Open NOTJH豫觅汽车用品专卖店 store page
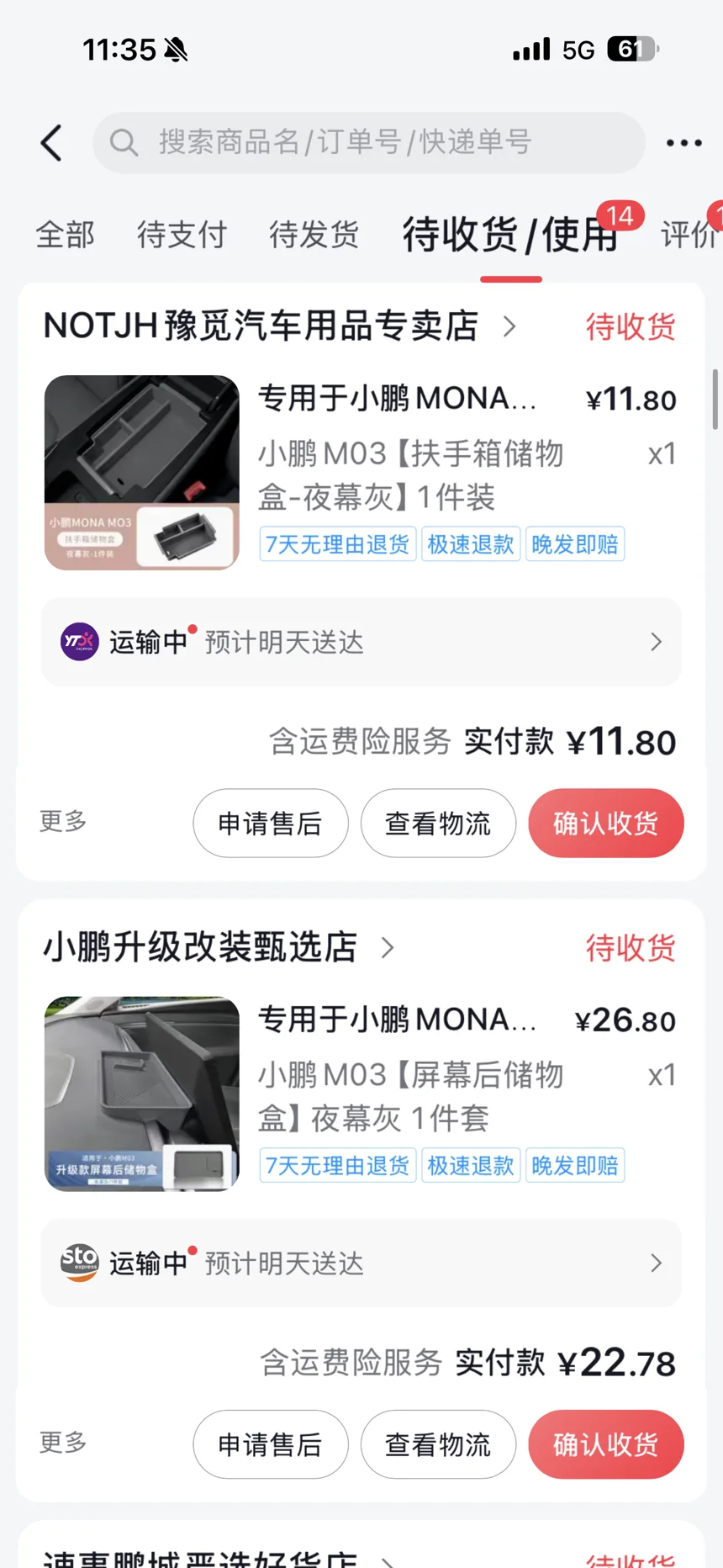The width and height of the screenshot is (723, 1568). coord(278,326)
